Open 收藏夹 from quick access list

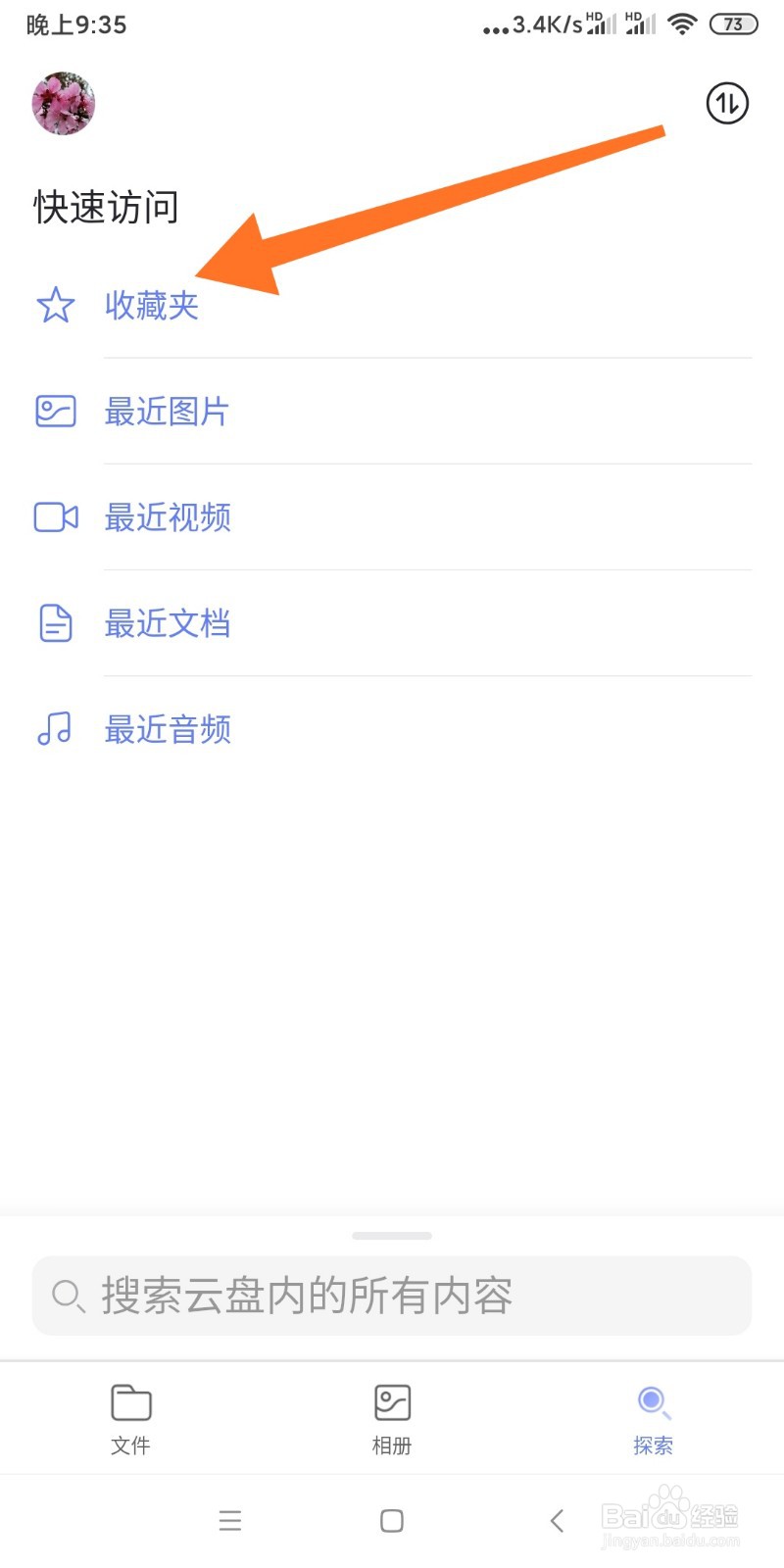click(151, 306)
